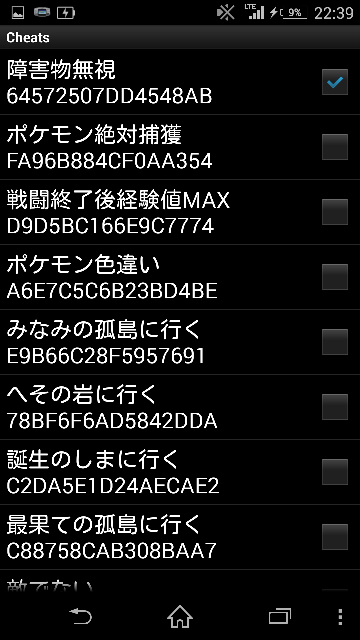Open the overflow menu in navigation bar
Image resolution: width=360 pixels, height=640 pixels.
tap(340, 617)
